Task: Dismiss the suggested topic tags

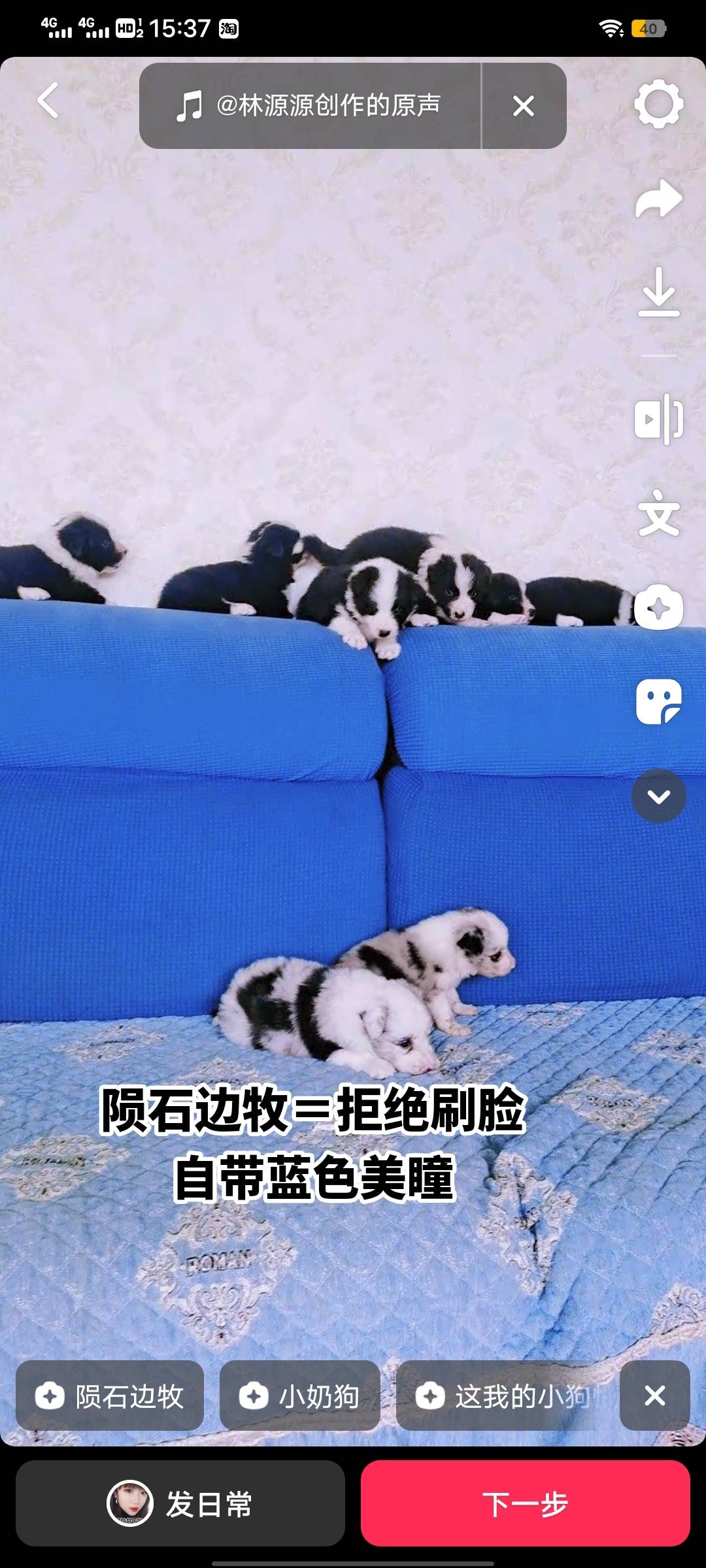Action: [x=654, y=1396]
